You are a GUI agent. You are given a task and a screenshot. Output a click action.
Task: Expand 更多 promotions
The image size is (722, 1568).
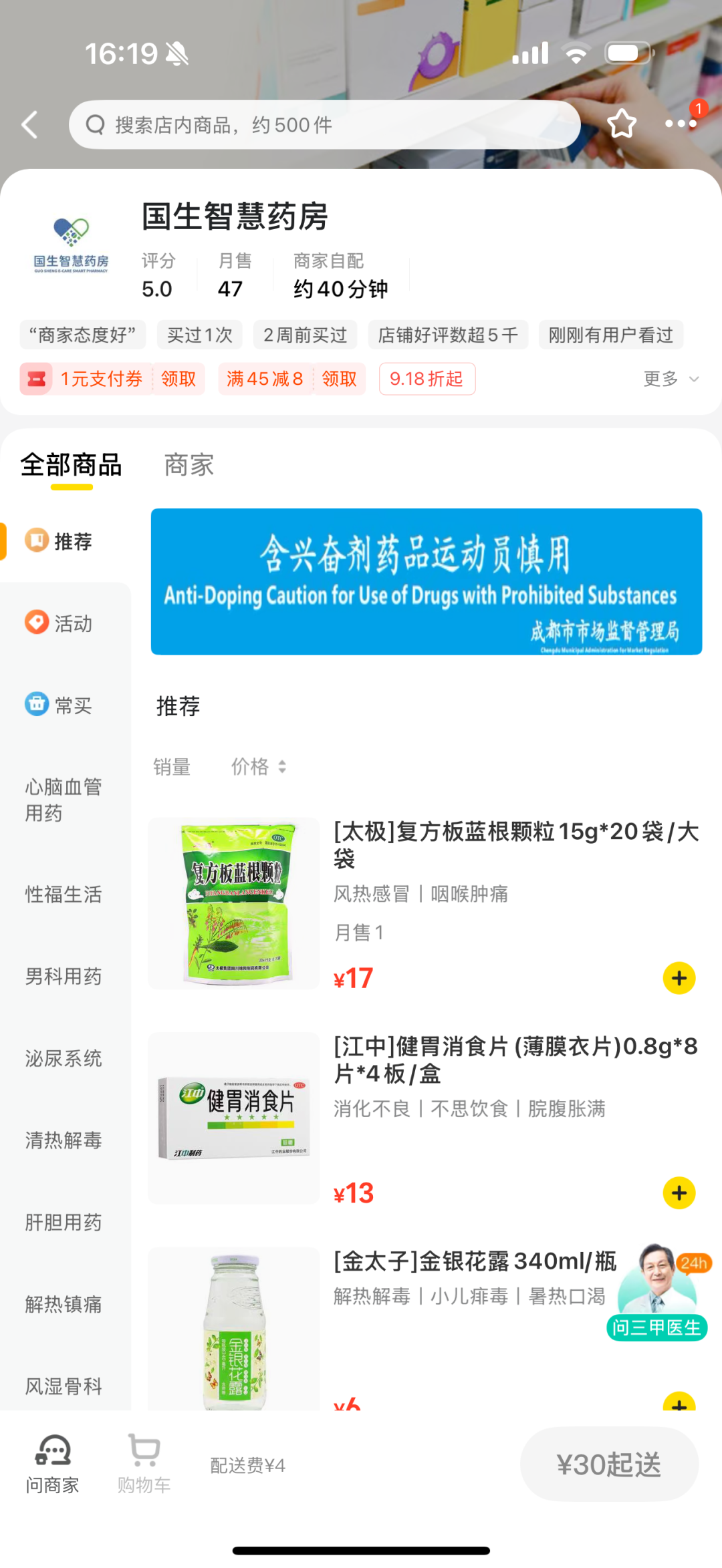[x=671, y=379]
